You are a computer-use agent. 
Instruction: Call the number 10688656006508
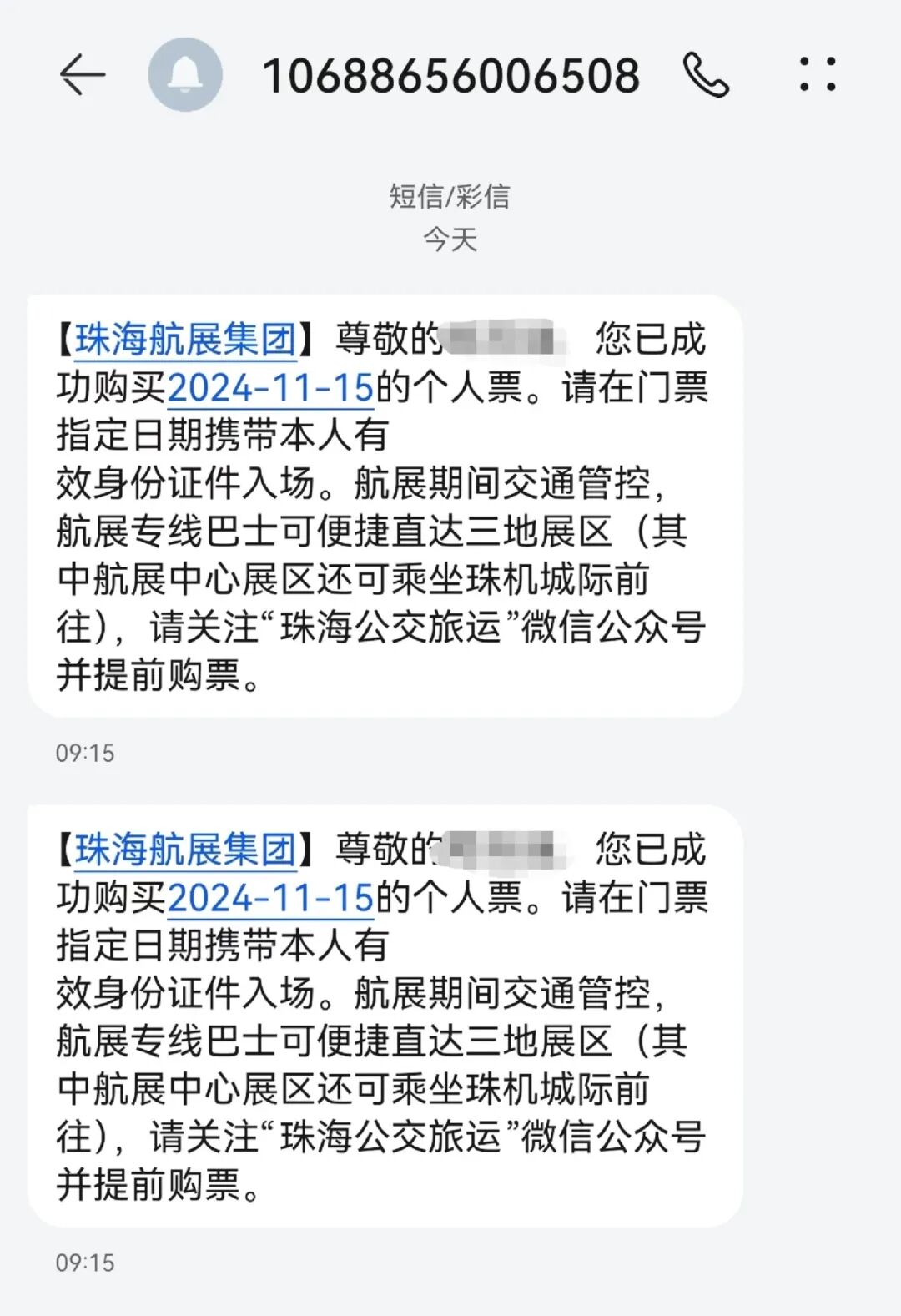point(706,75)
